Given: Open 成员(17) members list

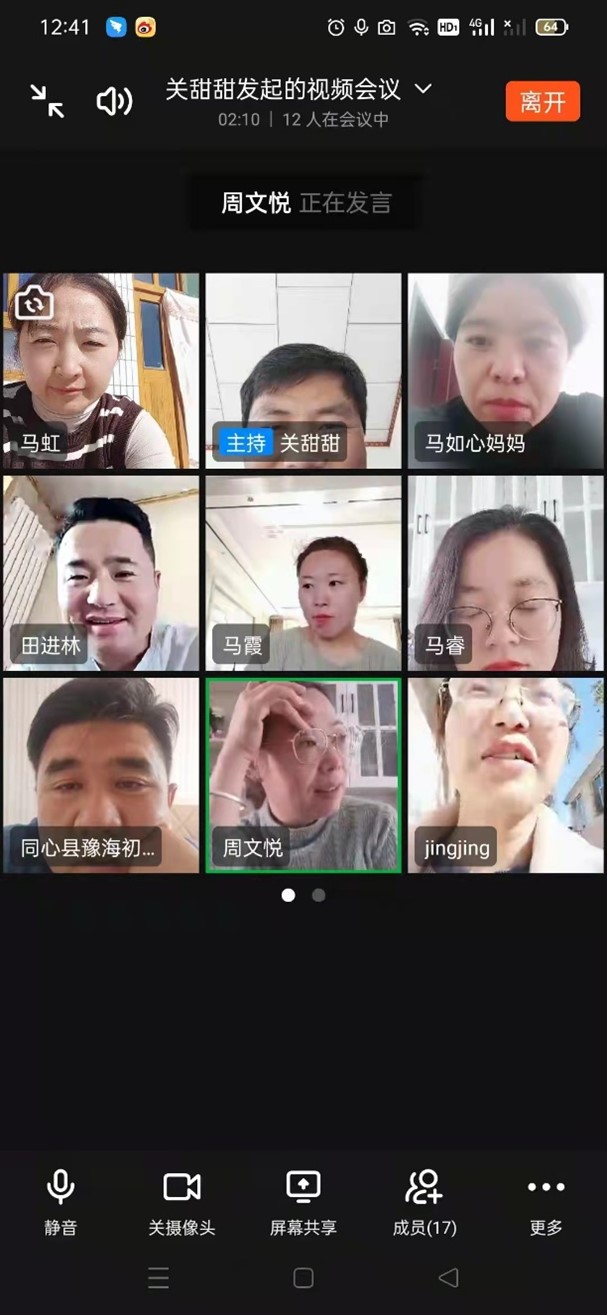Looking at the screenshot, I should (424, 1203).
